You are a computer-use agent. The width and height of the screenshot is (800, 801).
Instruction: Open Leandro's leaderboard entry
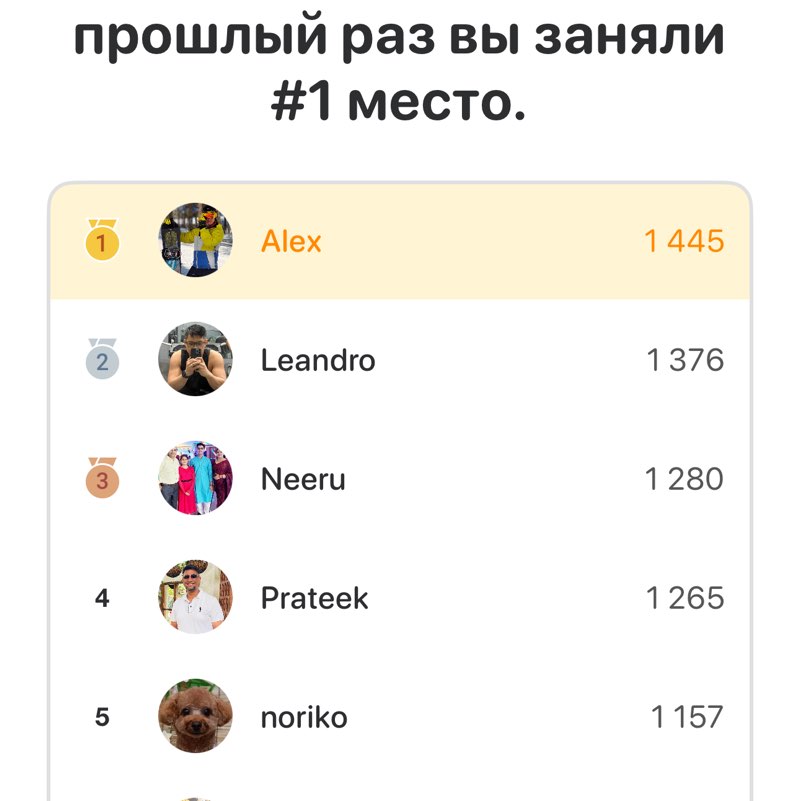(x=400, y=359)
